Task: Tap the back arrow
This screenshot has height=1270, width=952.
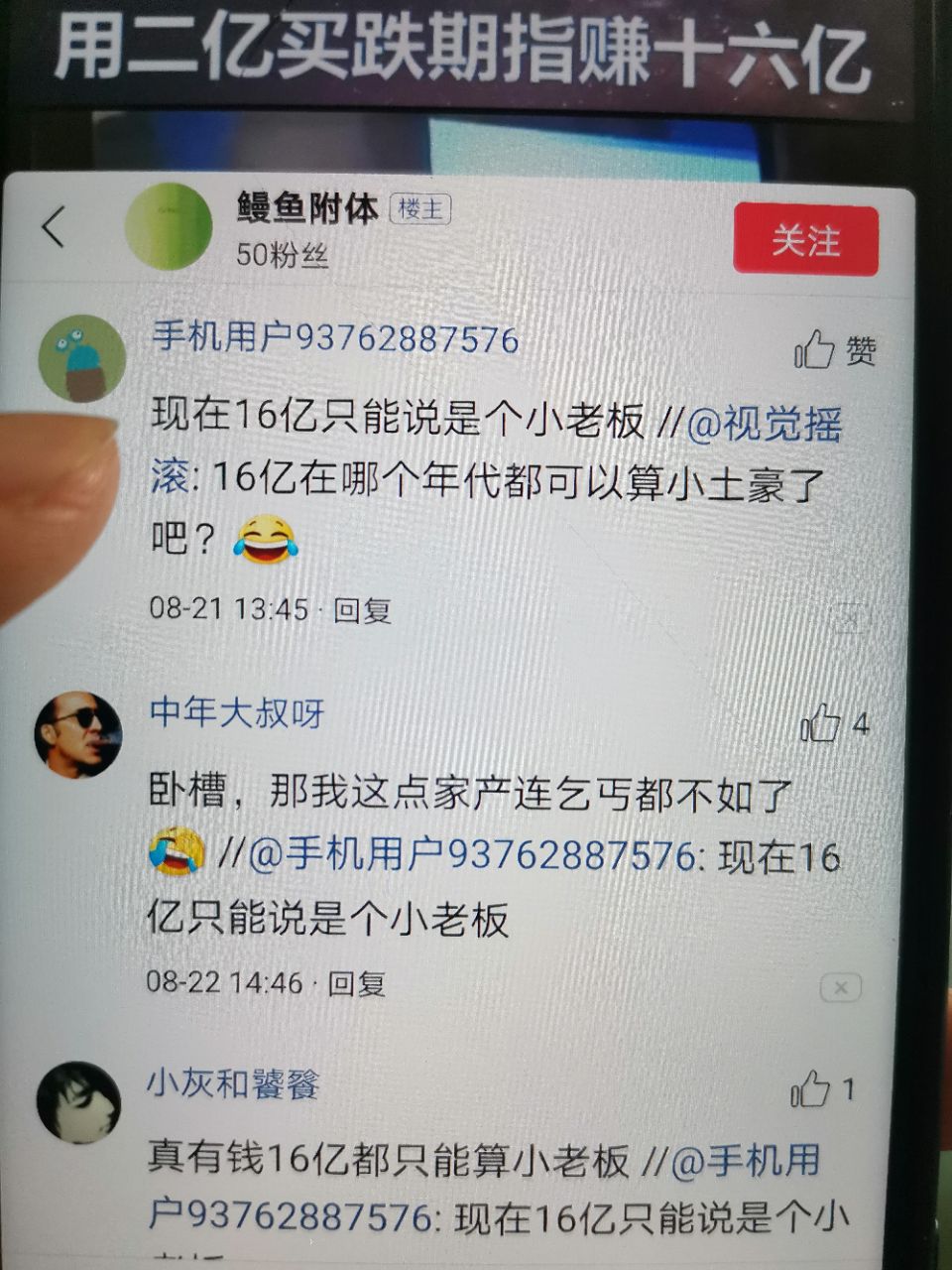Action: pyautogui.click(x=55, y=227)
